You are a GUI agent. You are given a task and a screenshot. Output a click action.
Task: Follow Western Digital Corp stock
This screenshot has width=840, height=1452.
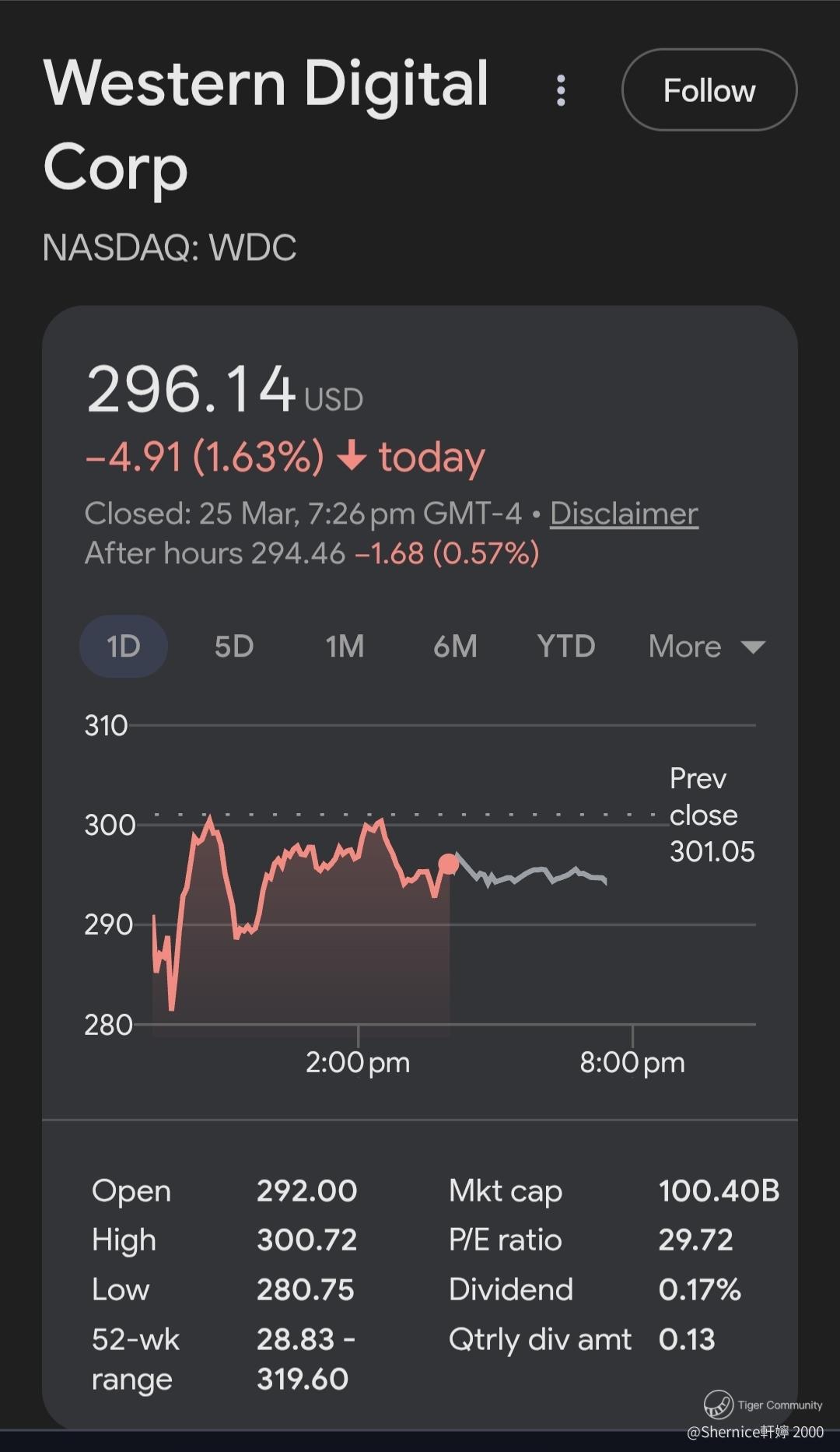(709, 90)
